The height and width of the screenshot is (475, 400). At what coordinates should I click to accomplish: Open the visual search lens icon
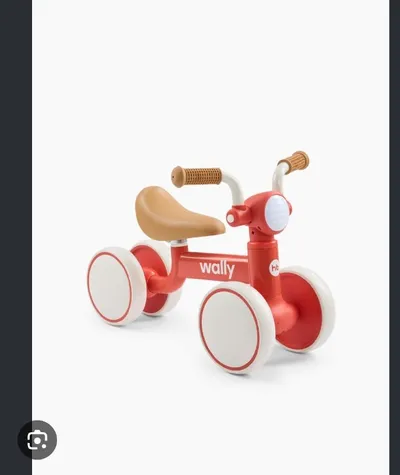pyautogui.click(x=37, y=440)
